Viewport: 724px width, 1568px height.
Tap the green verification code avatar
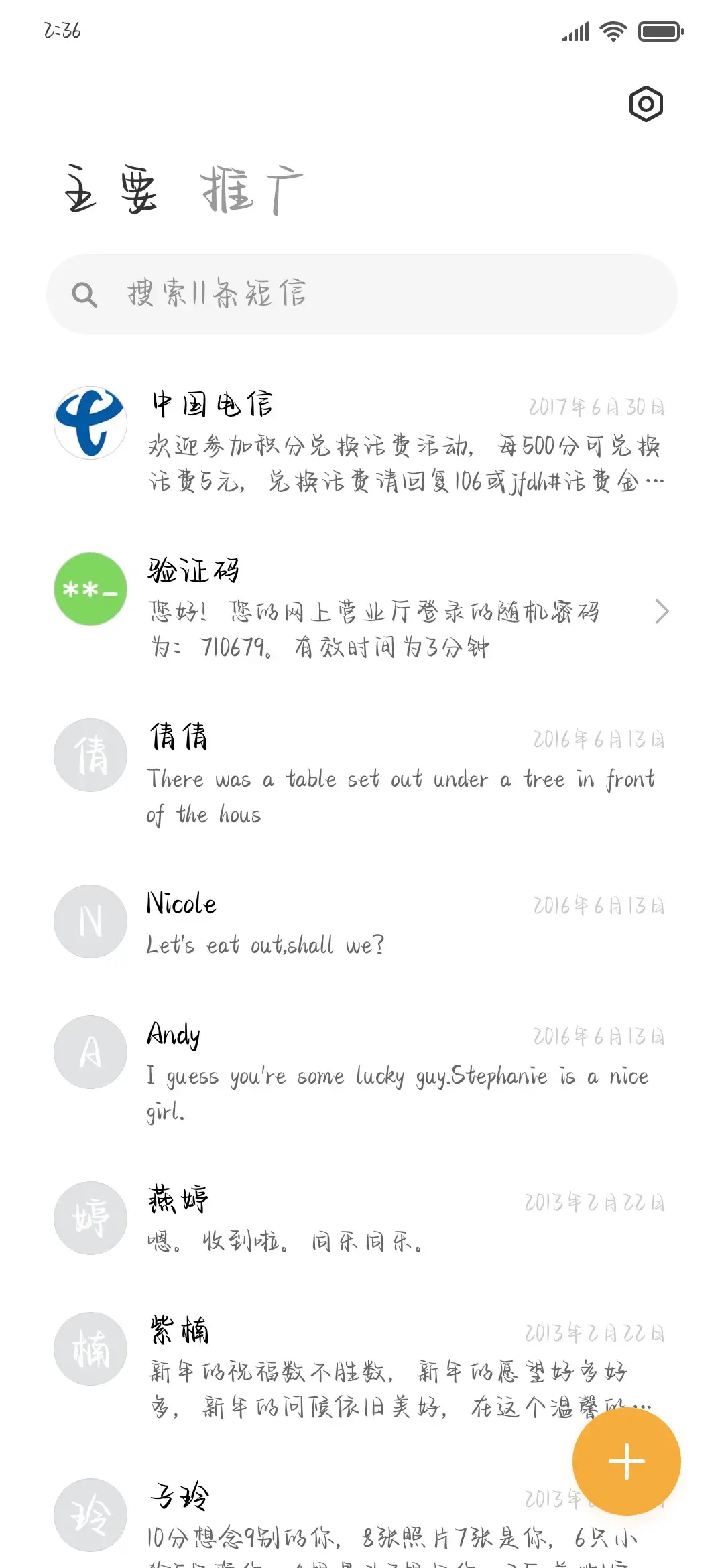click(x=90, y=590)
